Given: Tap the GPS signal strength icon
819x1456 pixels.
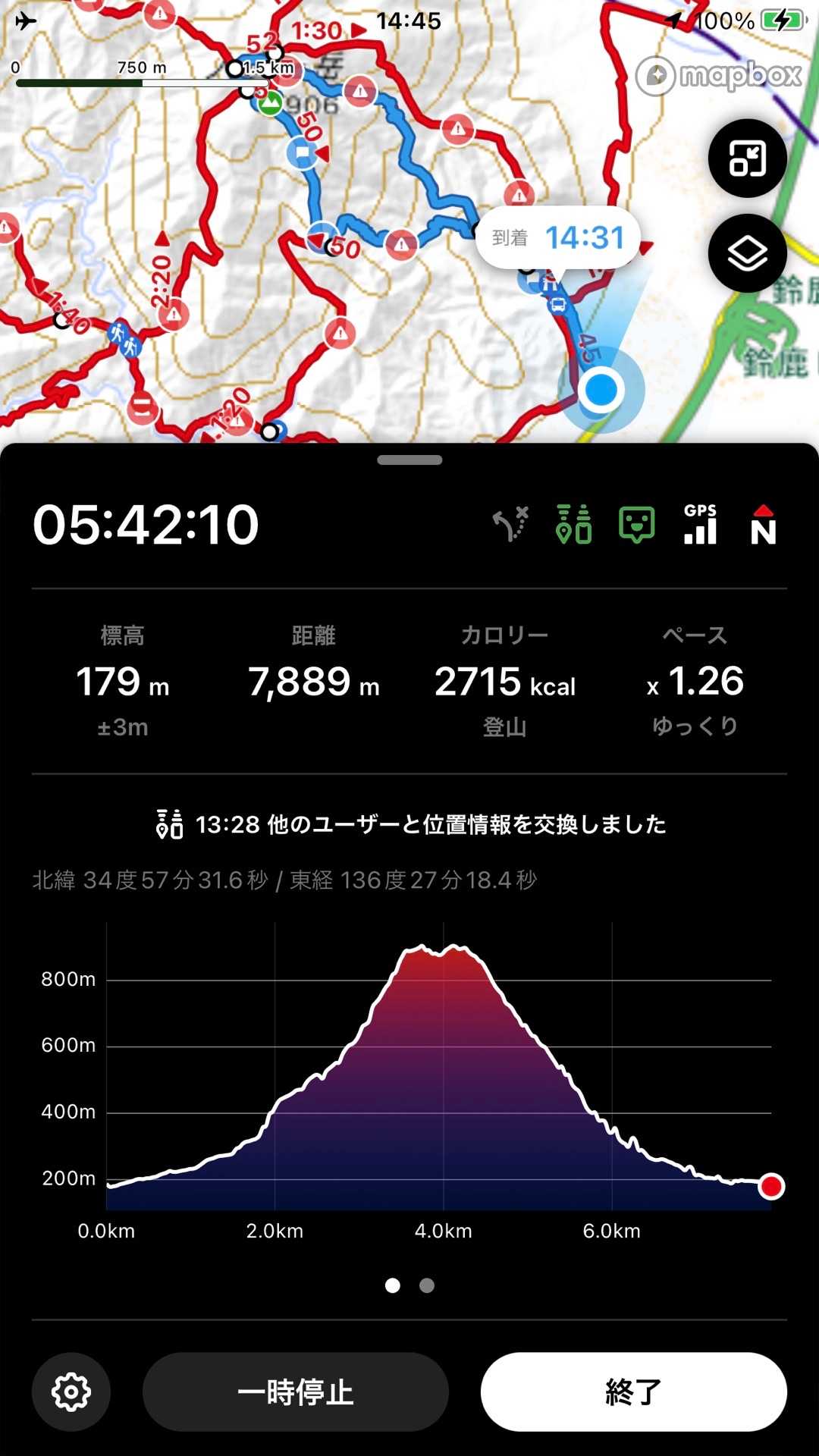Looking at the screenshot, I should 700,525.
